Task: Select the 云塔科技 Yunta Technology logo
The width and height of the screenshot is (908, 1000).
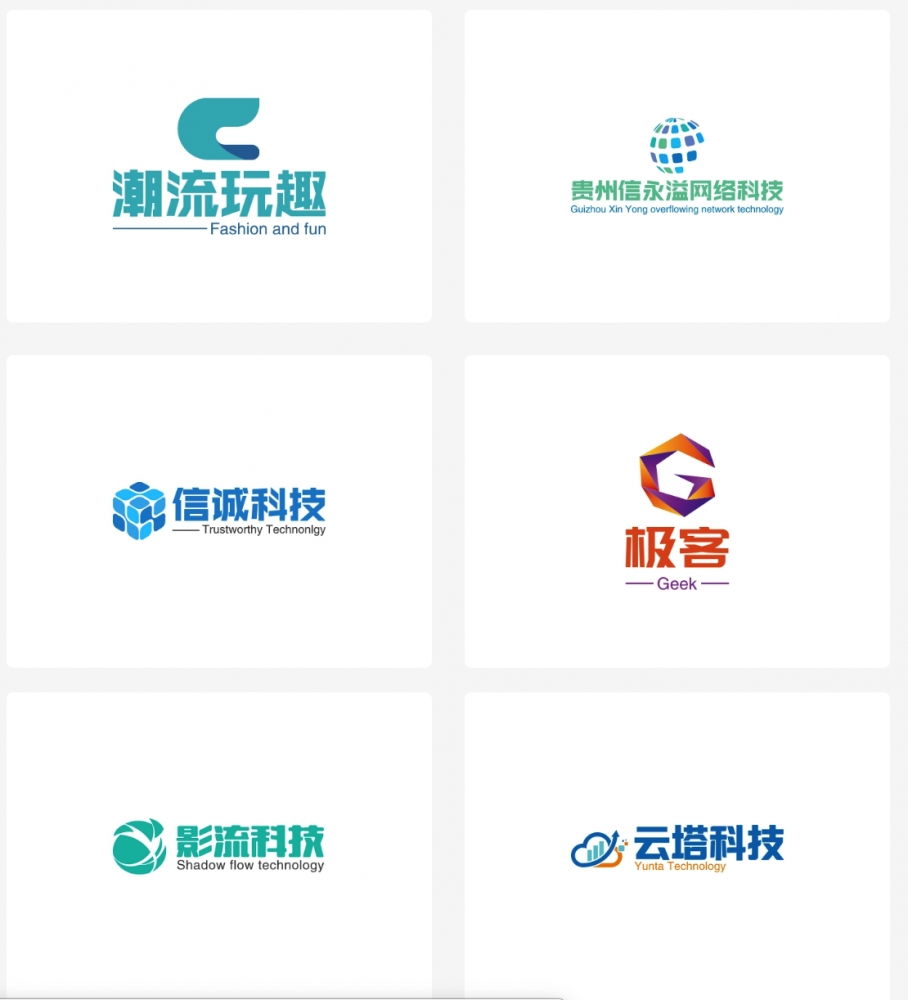Action: 677,846
